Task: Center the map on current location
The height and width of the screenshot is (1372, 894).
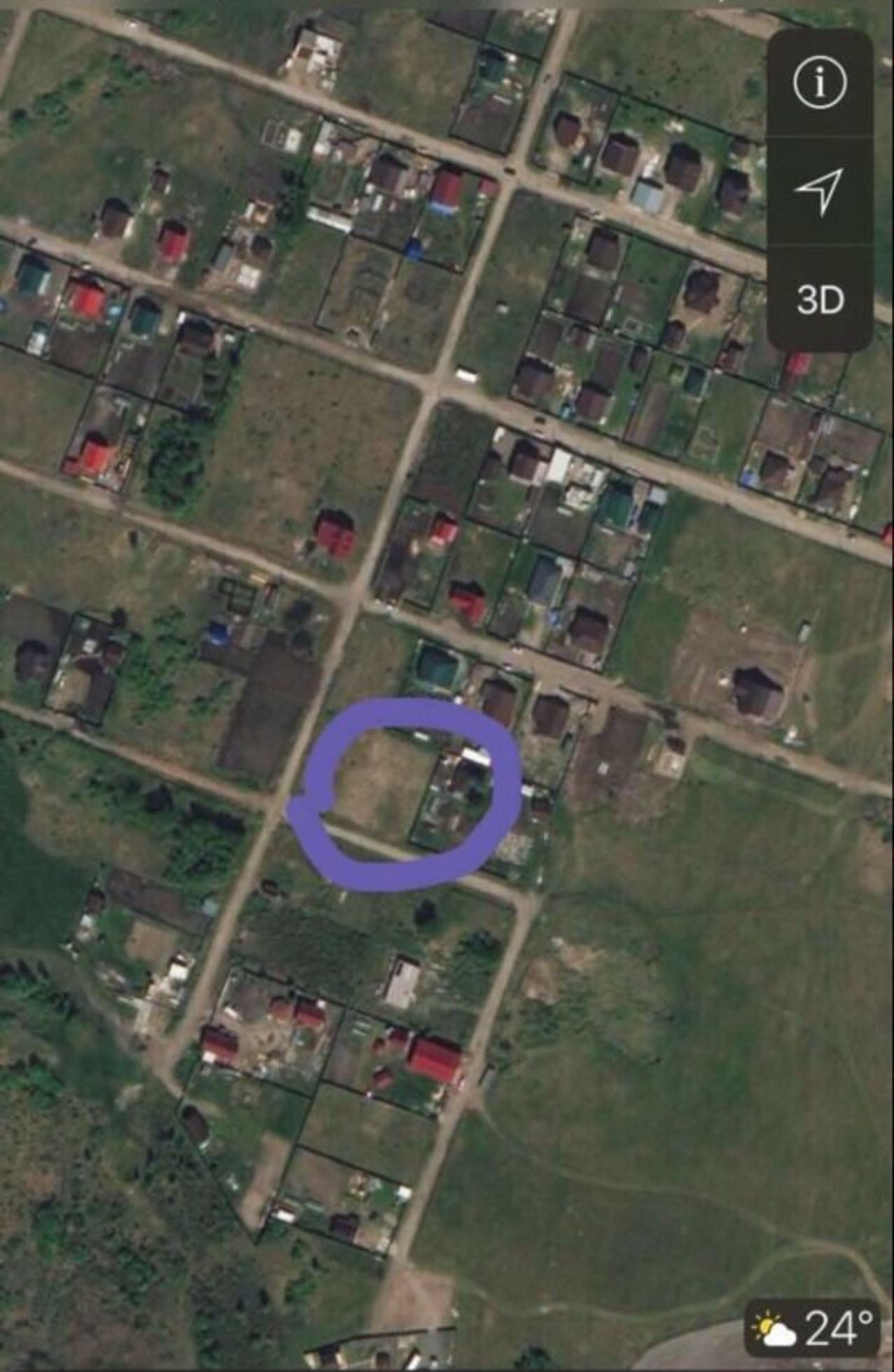Action: click(x=820, y=190)
